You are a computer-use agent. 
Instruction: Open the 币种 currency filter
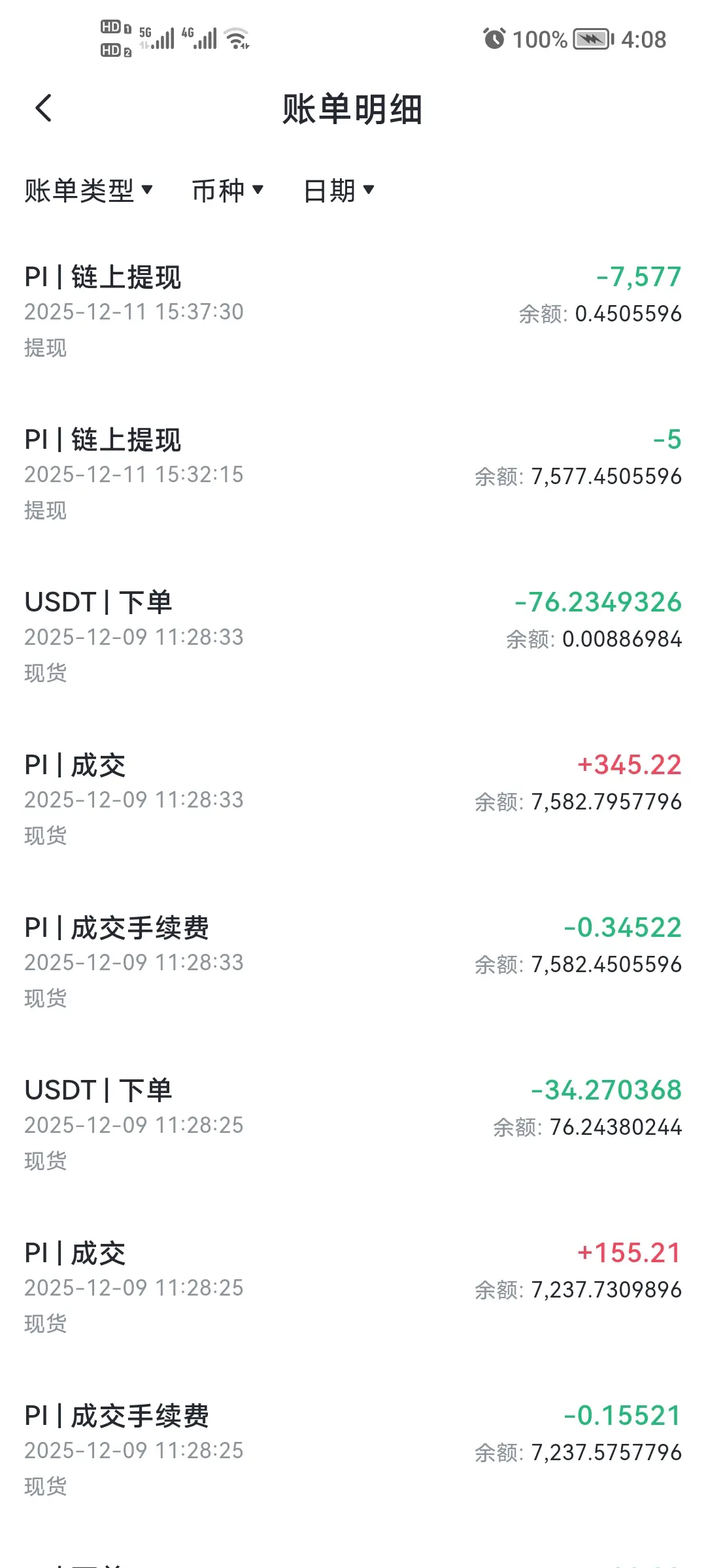pos(227,191)
